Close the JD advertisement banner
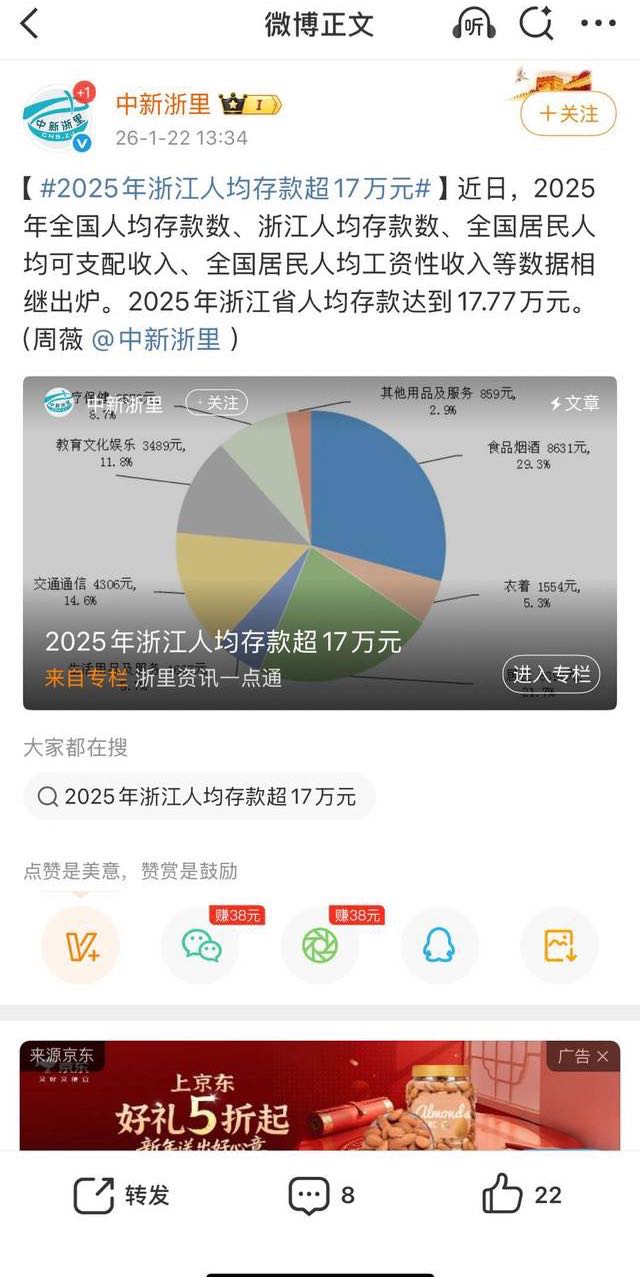 click(x=602, y=1056)
